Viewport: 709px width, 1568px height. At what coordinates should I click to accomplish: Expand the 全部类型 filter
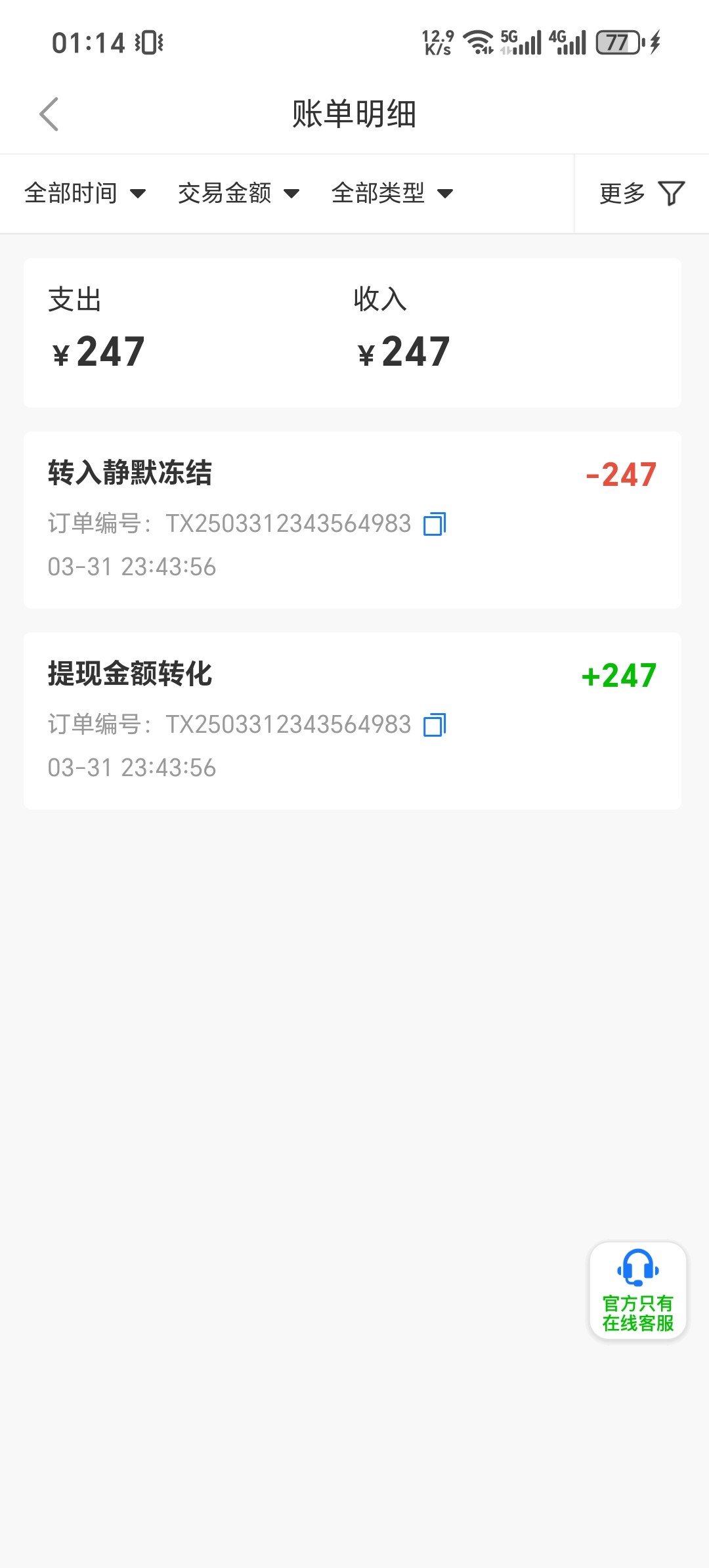(393, 194)
